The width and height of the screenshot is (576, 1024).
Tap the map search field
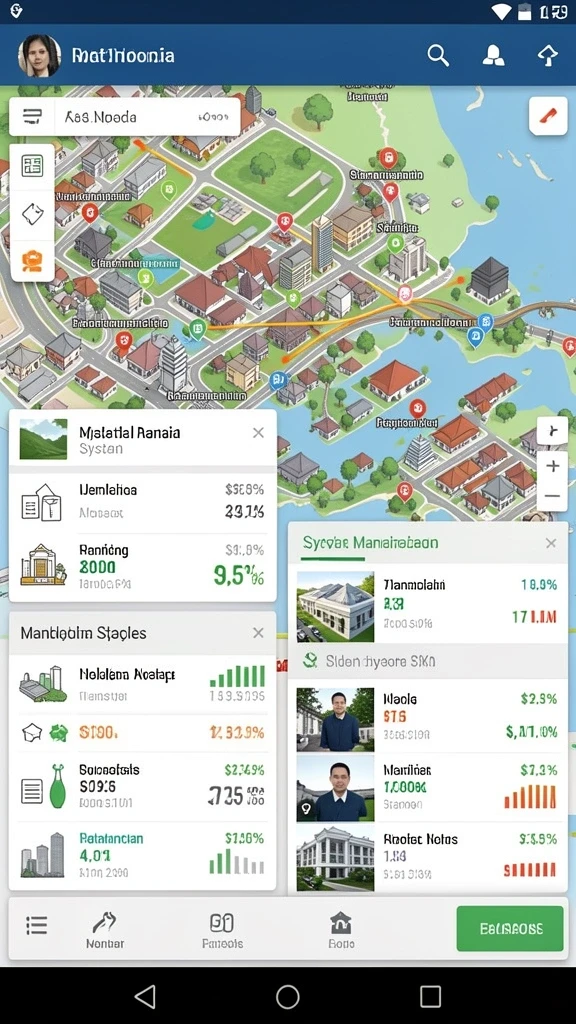(x=125, y=117)
